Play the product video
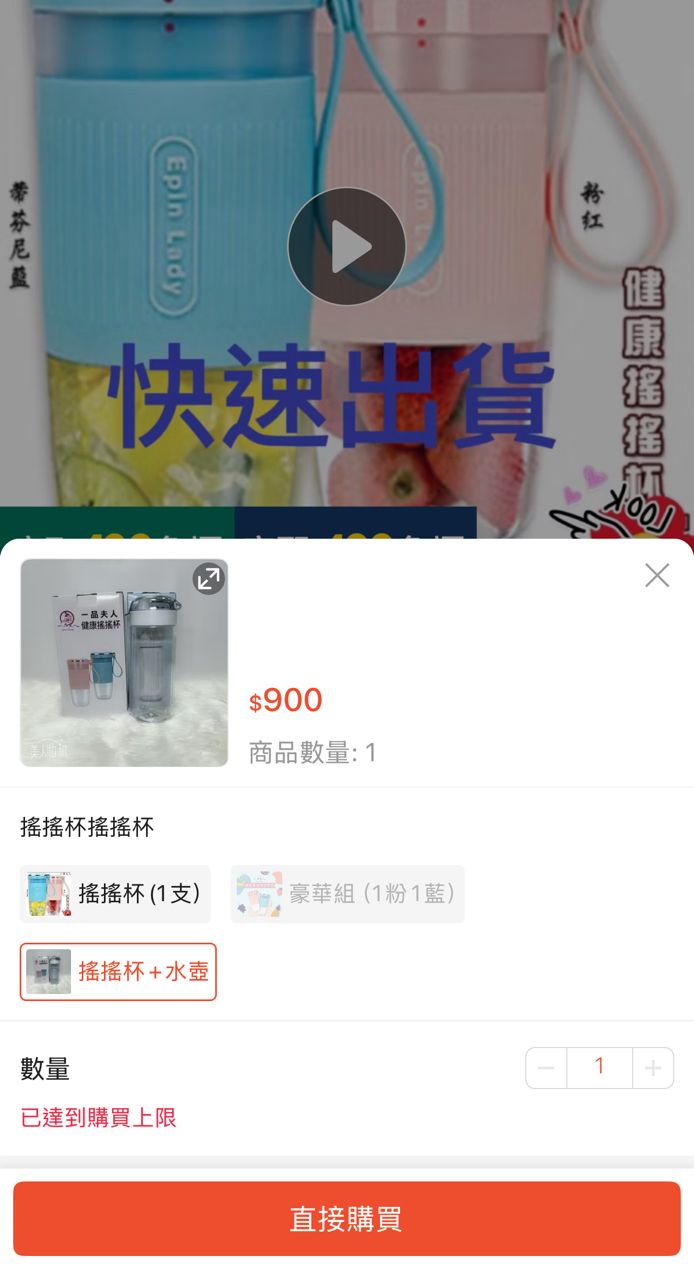This screenshot has width=694, height=1280. (346, 246)
